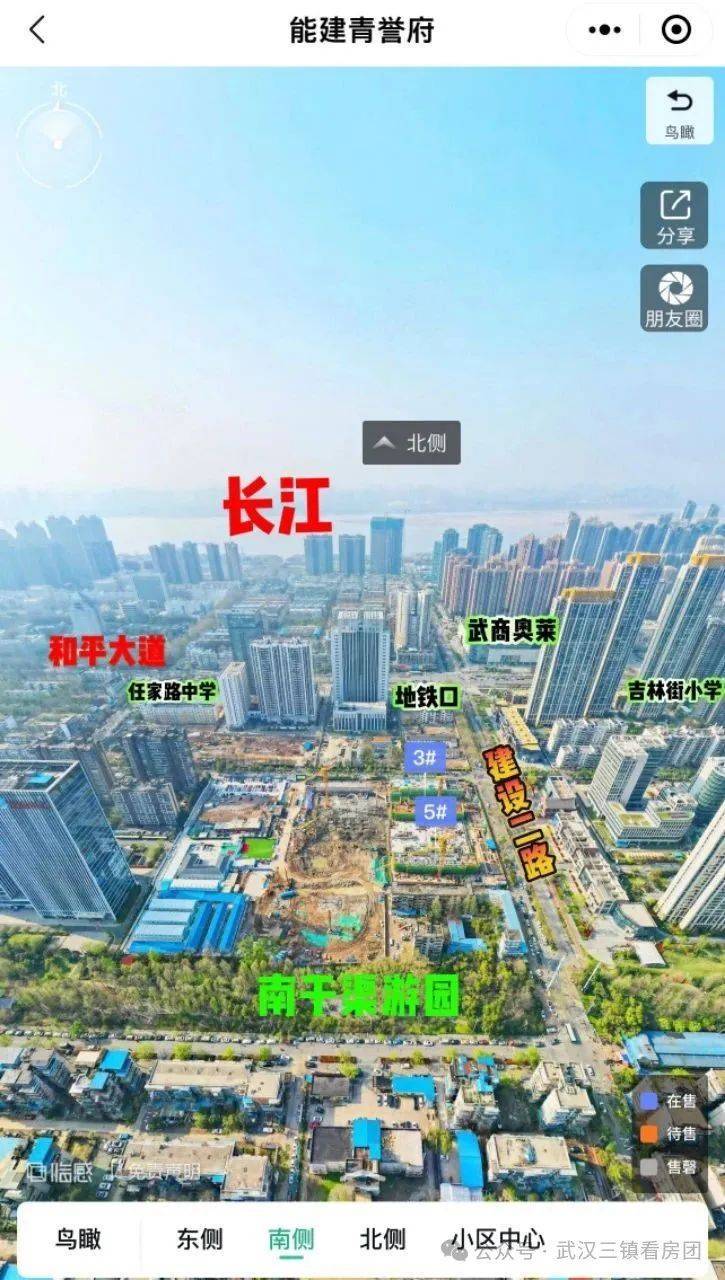
Task: Switch to the 北侧 tab in bottom bar
Action: click(383, 1239)
